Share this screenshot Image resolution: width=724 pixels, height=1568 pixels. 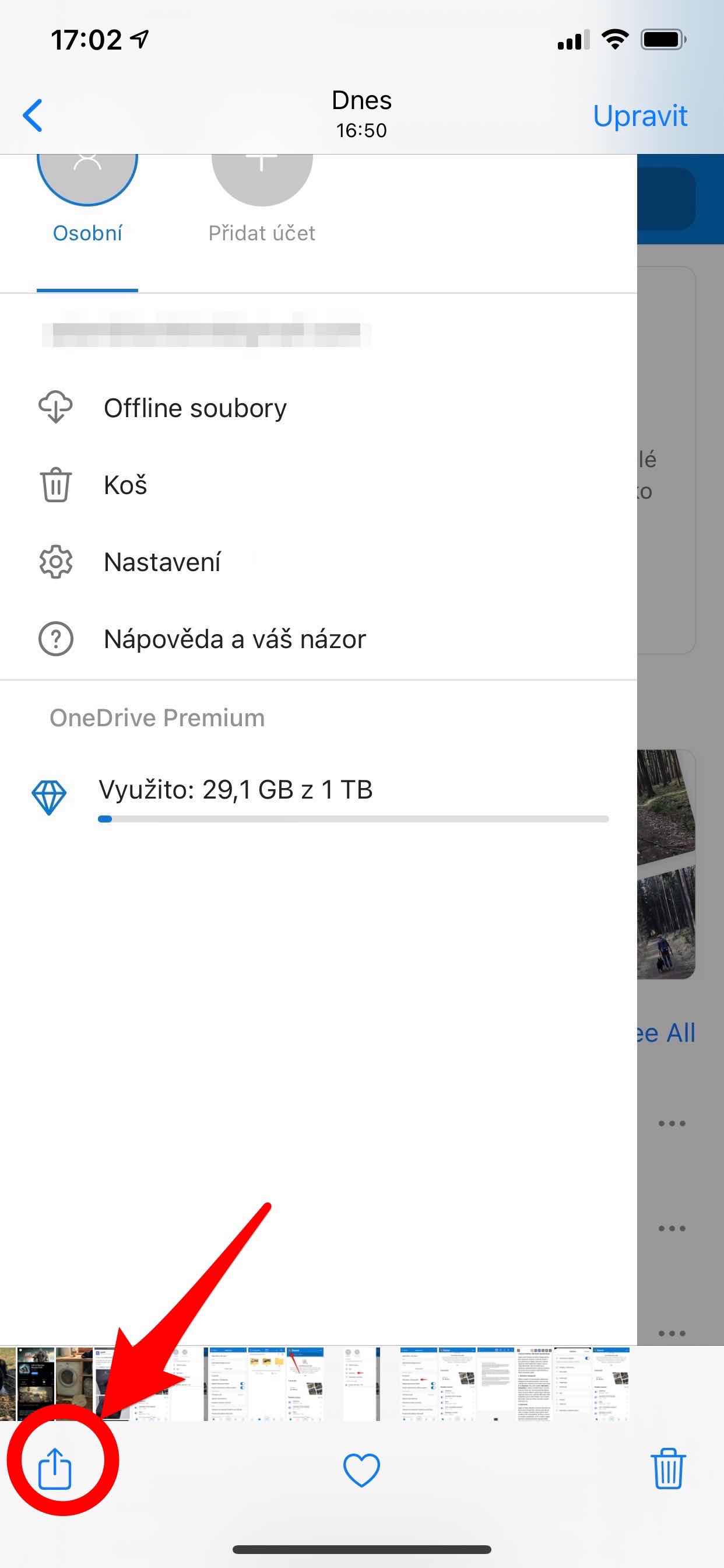[x=55, y=1468]
